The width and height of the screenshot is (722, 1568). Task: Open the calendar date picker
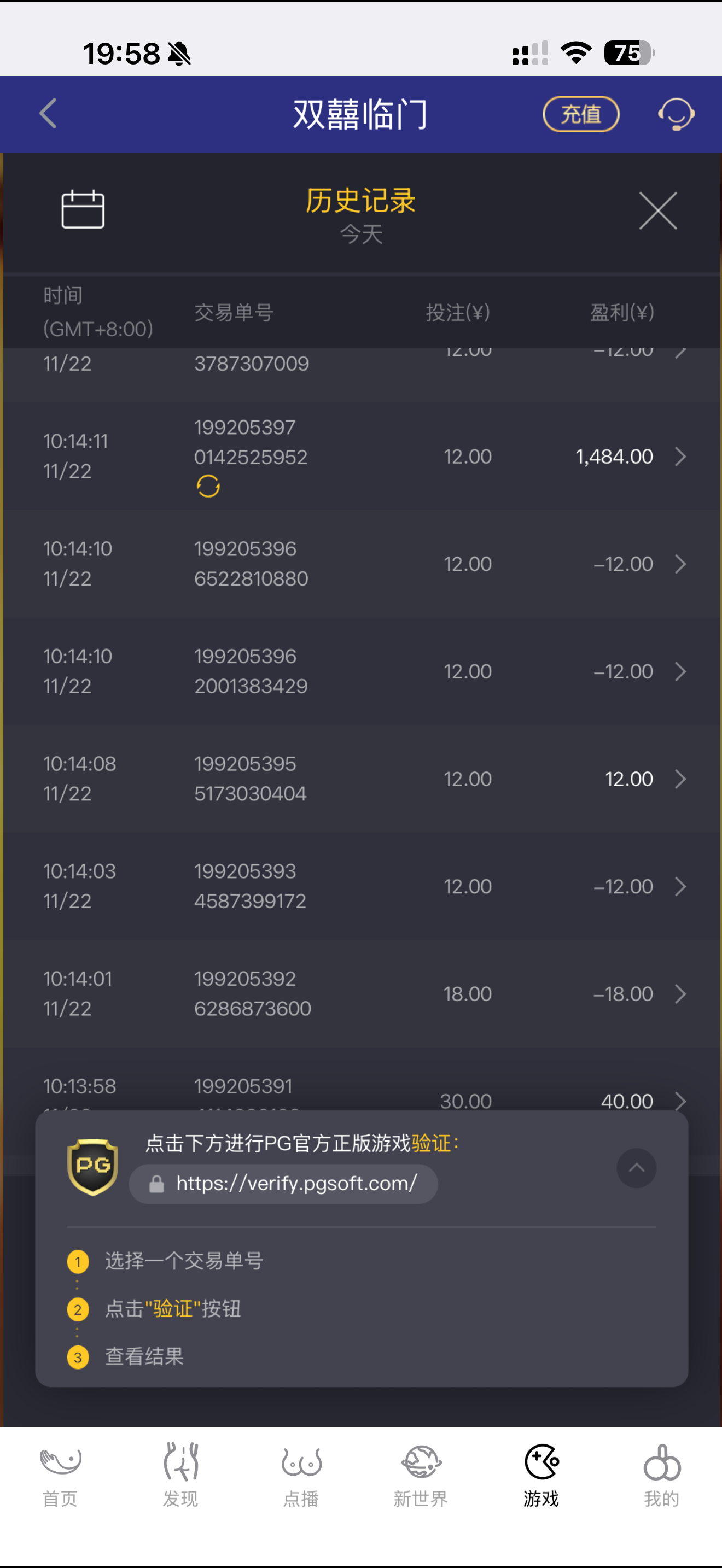(83, 209)
